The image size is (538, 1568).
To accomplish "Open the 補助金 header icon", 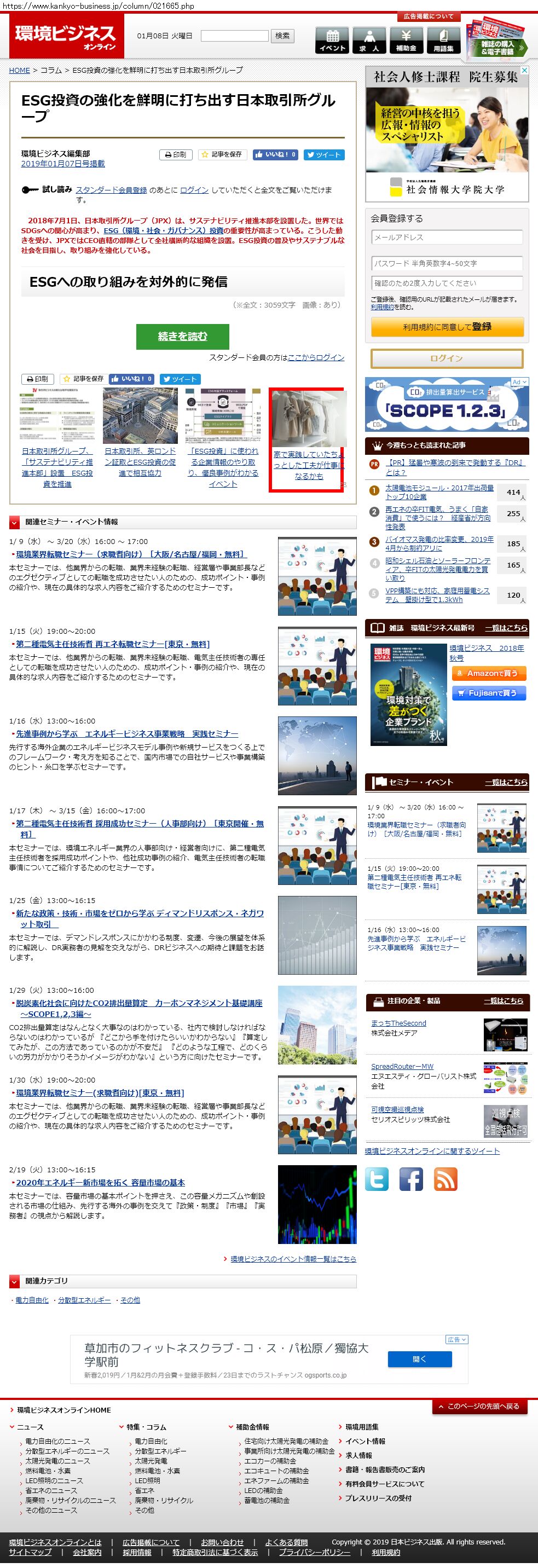I will pyautogui.click(x=406, y=40).
